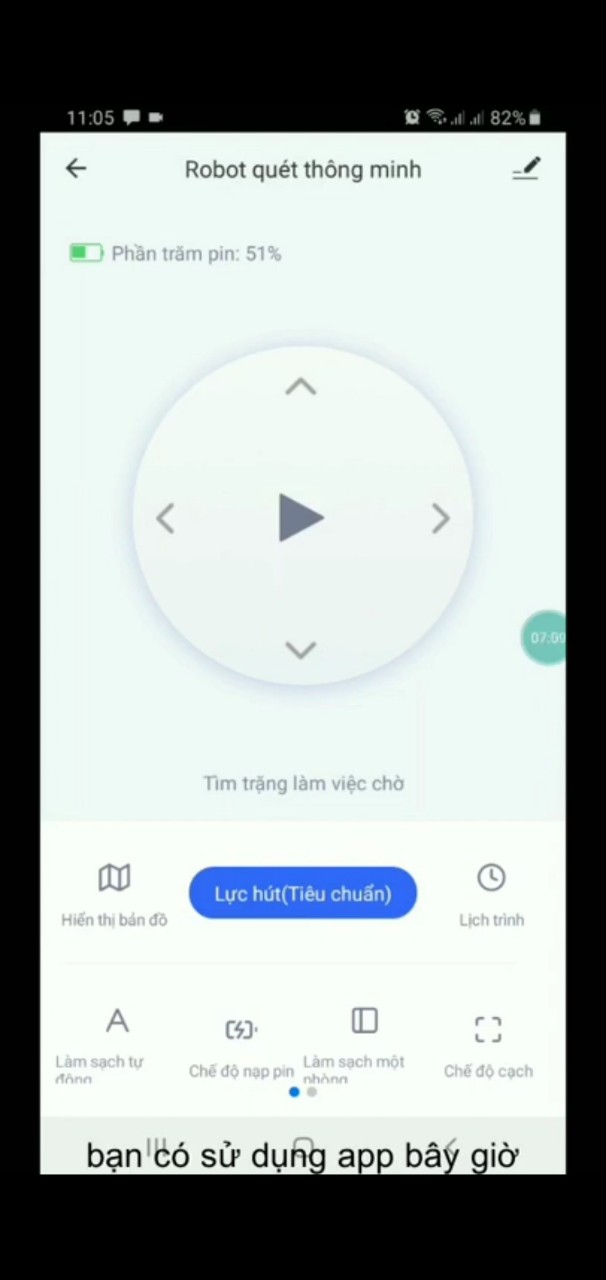Move robot forward with up arrow
Image resolution: width=606 pixels, height=1280 pixels.
(x=300, y=388)
